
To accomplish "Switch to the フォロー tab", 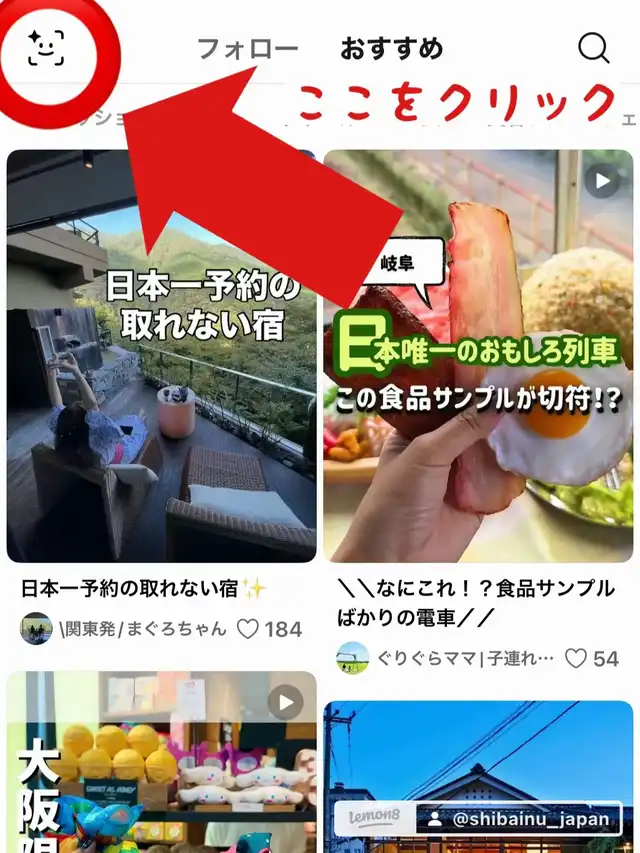I will 248,49.
